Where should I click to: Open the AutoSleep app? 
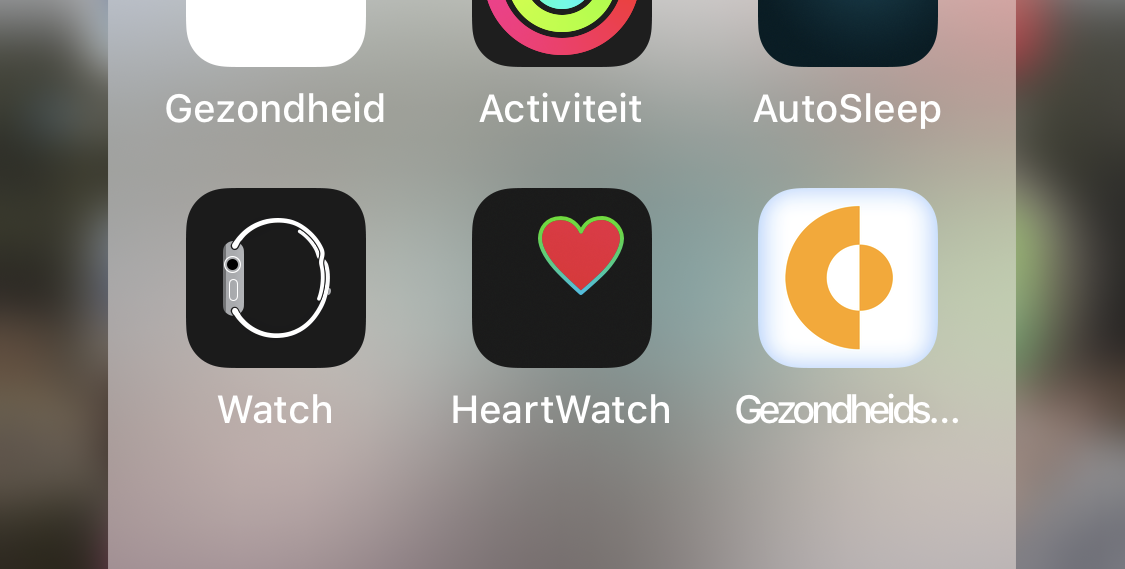pyautogui.click(x=847, y=35)
